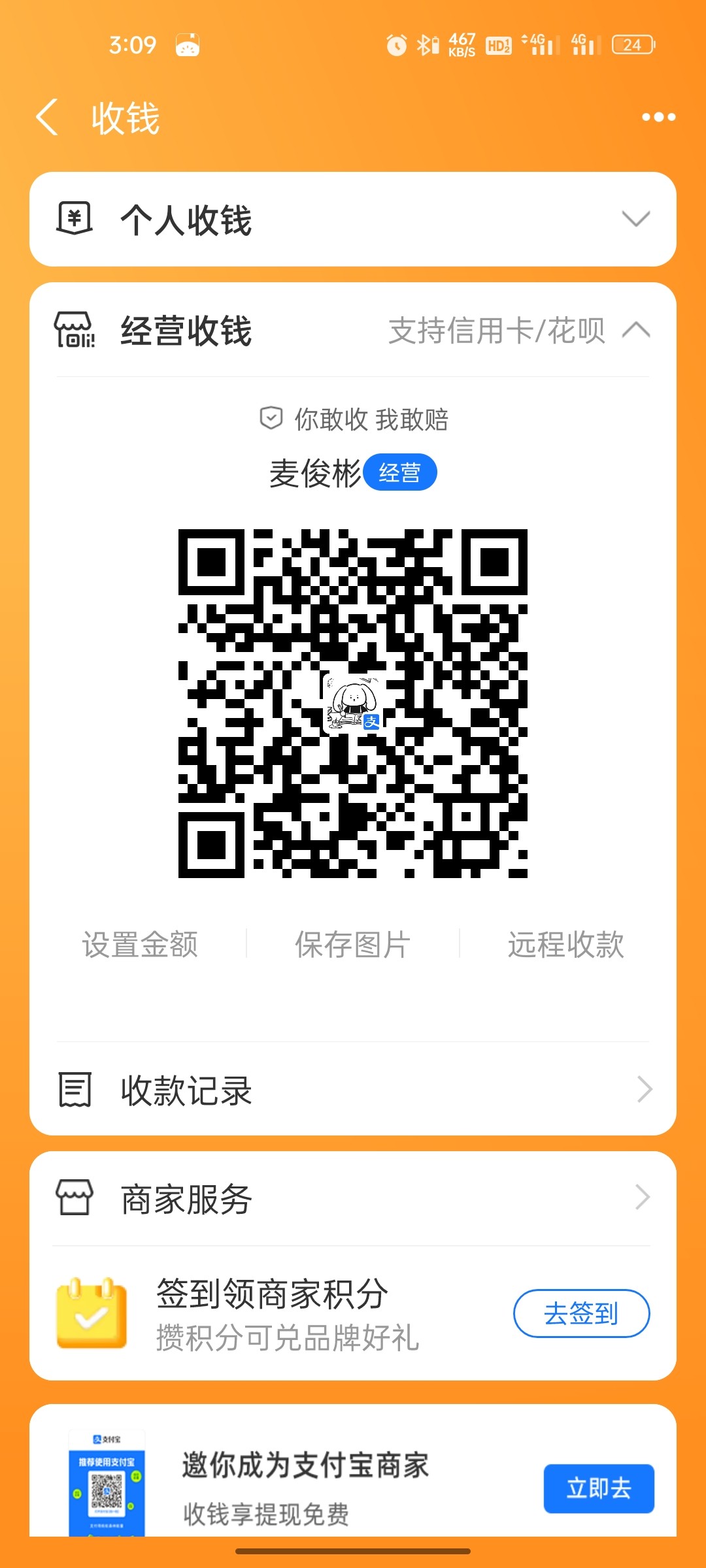
Task: Open the 商家服务 row
Action: 353,1198
